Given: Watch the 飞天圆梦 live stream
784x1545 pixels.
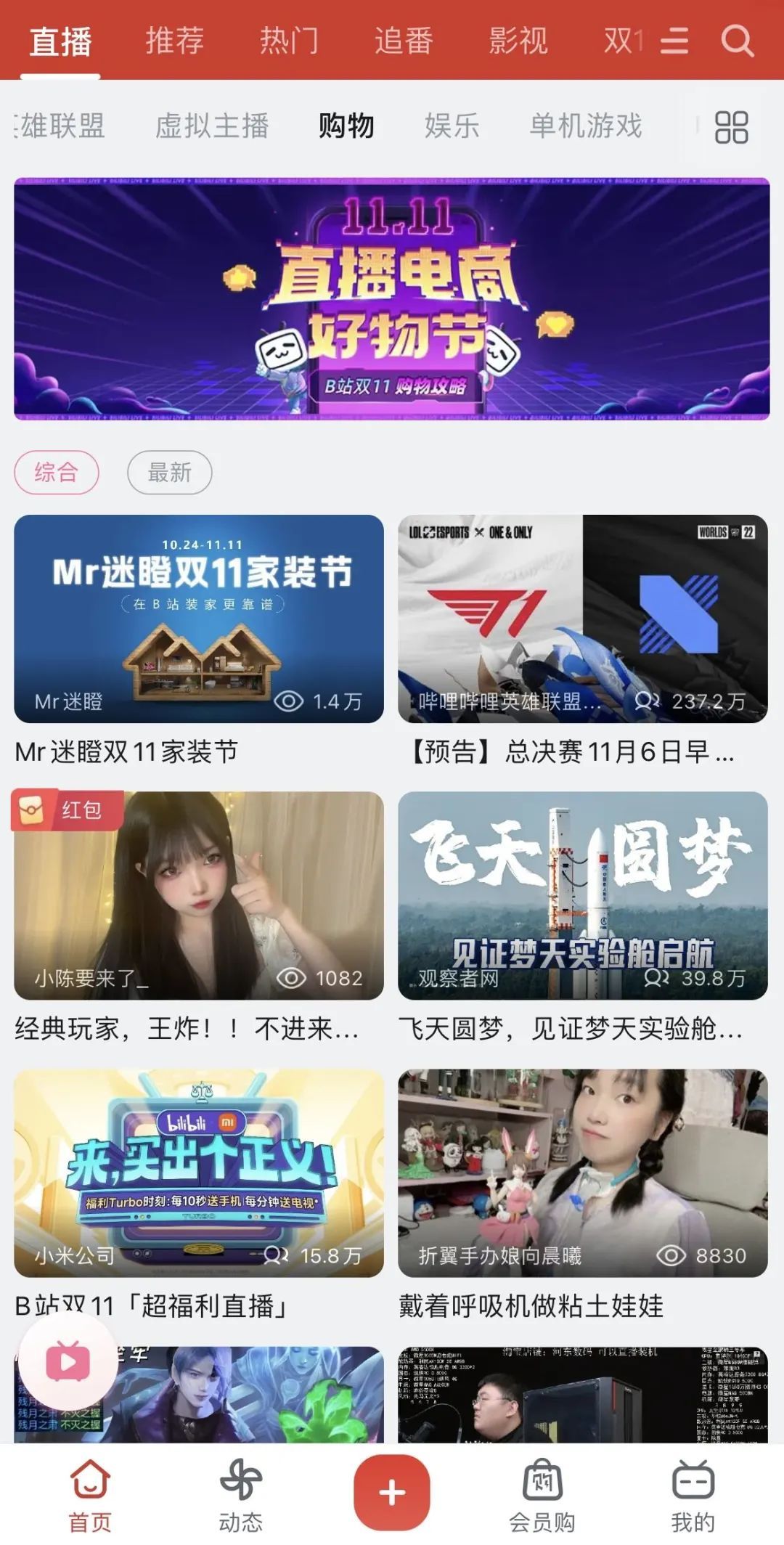Looking at the screenshot, I should pos(583,895).
